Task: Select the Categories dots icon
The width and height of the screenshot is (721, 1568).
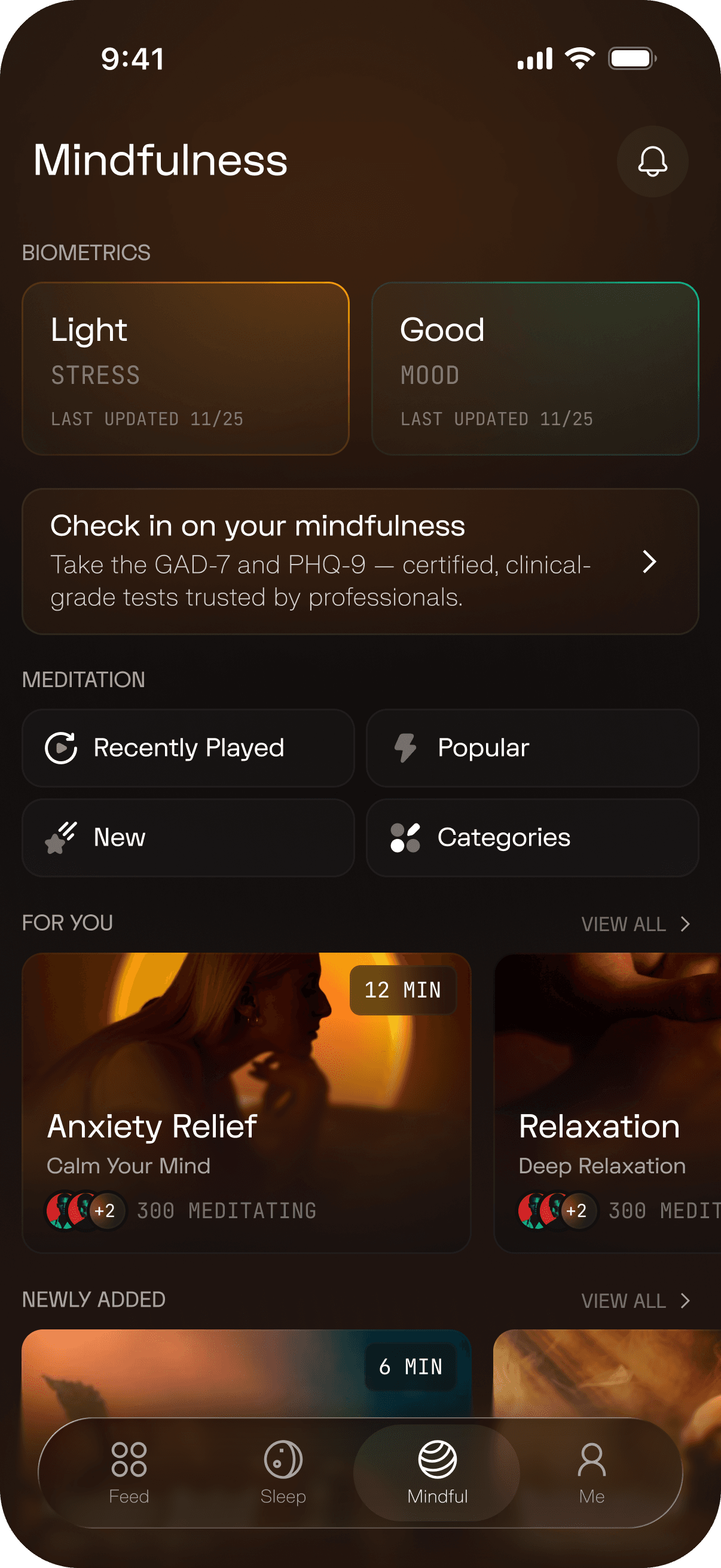Action: click(x=405, y=837)
